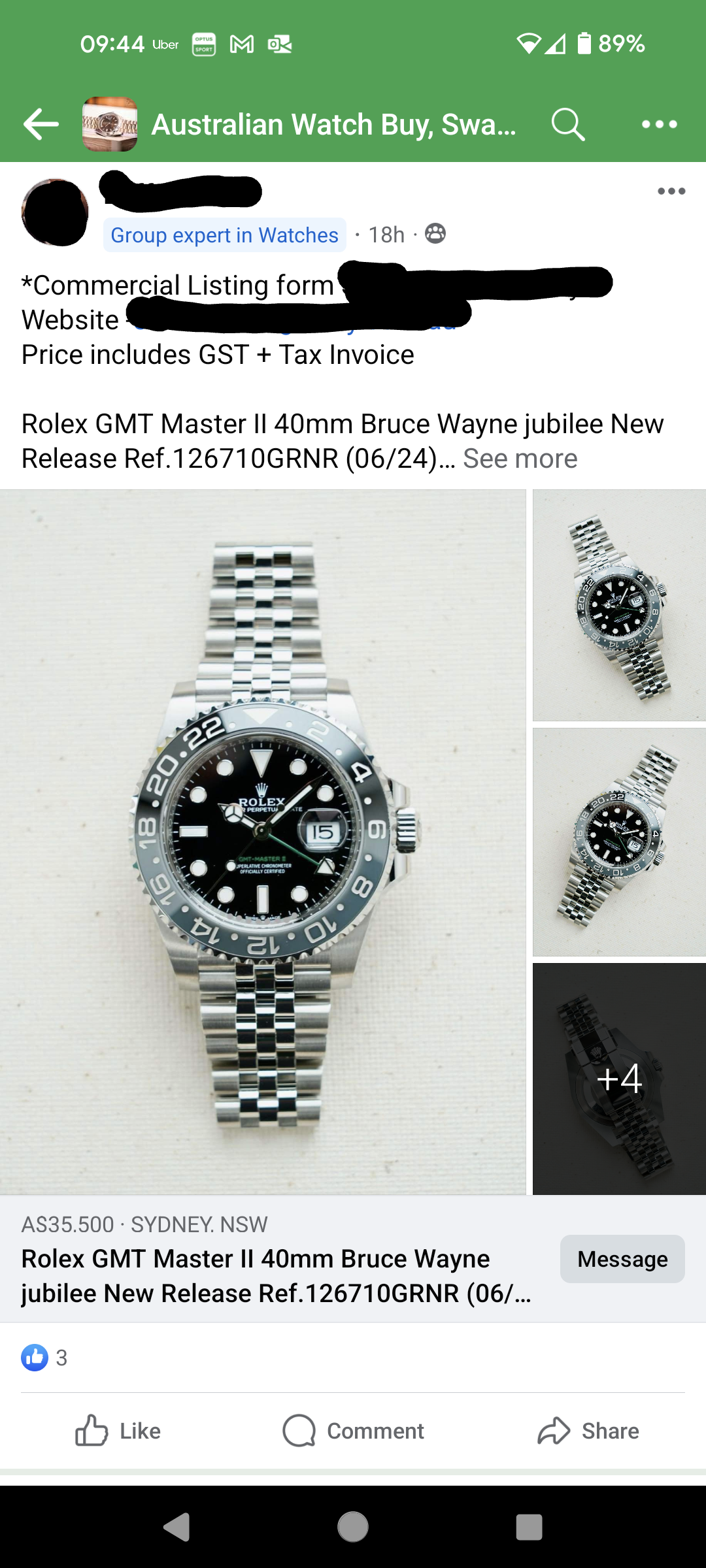The width and height of the screenshot is (706, 1568).
Task: Message the seller about the Rolex
Action: [622, 1259]
